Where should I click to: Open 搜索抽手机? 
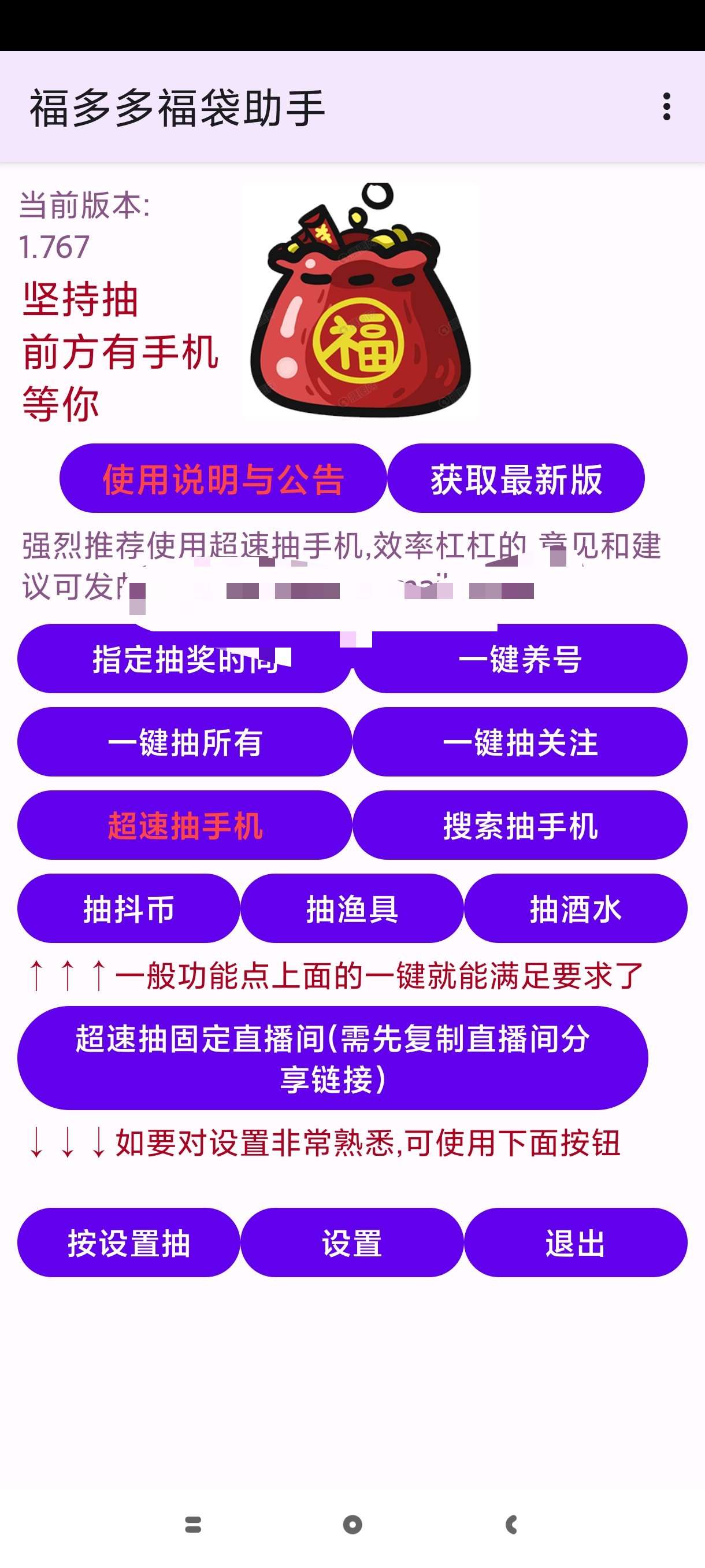(x=520, y=826)
